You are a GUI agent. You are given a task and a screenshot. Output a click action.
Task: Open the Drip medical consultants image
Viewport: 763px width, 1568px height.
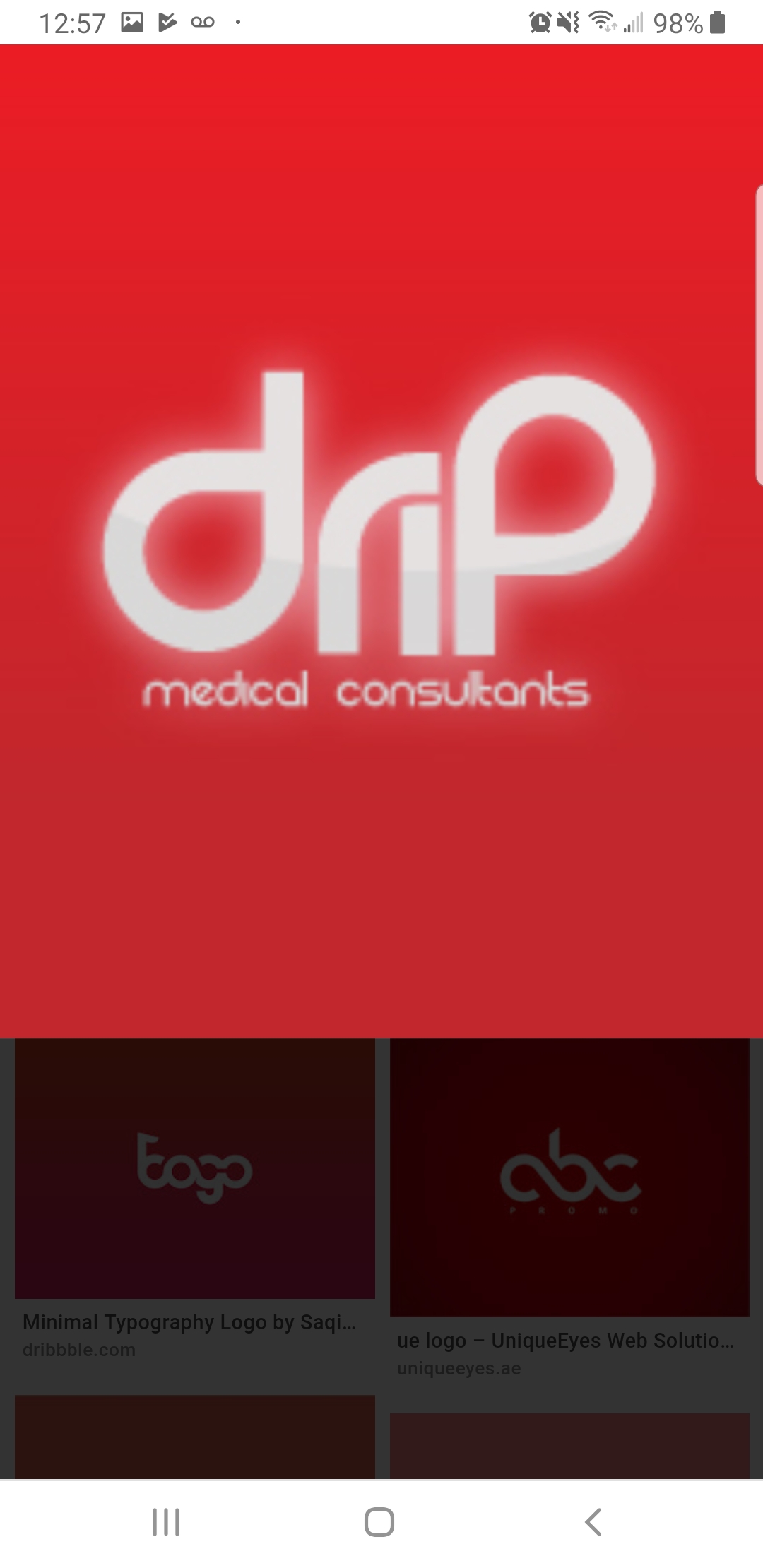click(x=381, y=541)
